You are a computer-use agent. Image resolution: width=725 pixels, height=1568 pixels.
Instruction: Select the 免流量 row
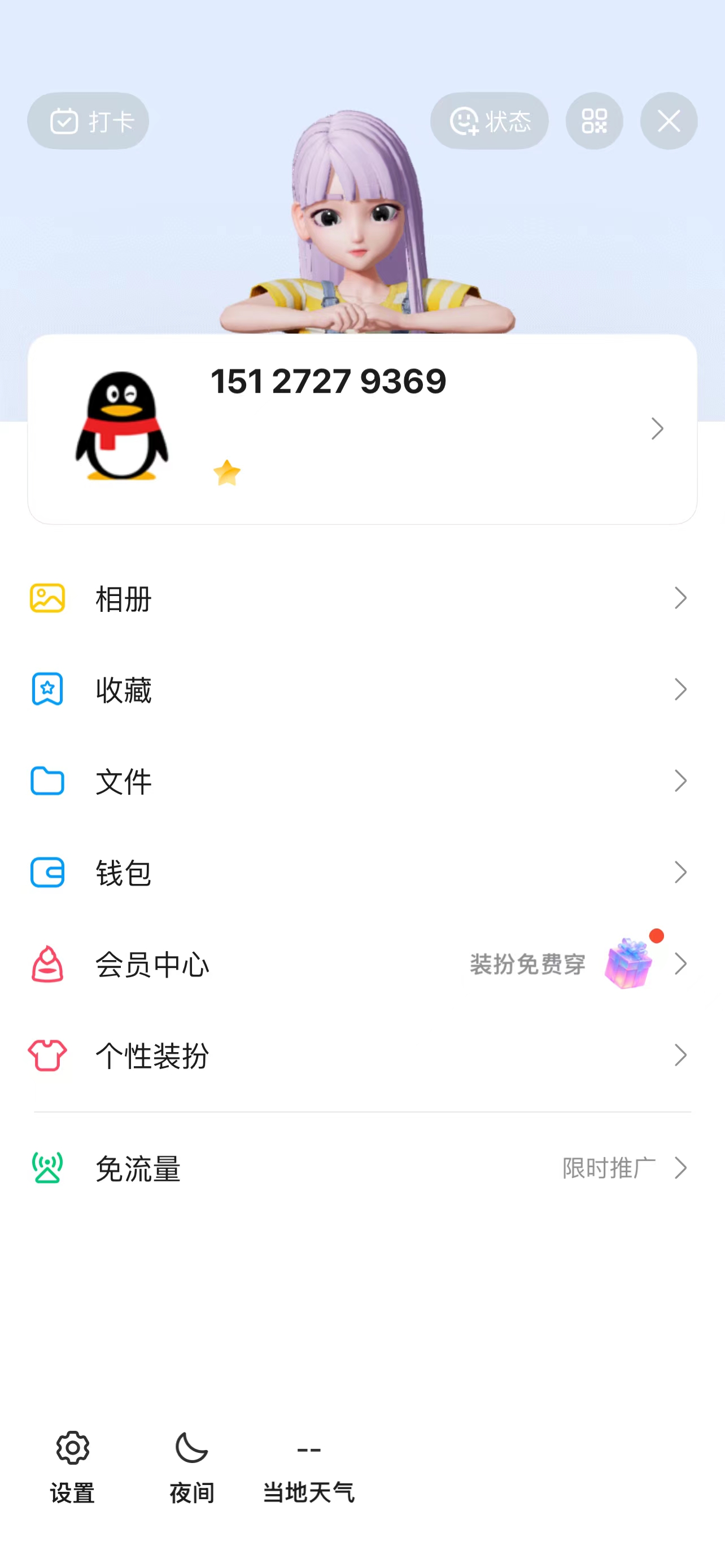(x=362, y=1168)
